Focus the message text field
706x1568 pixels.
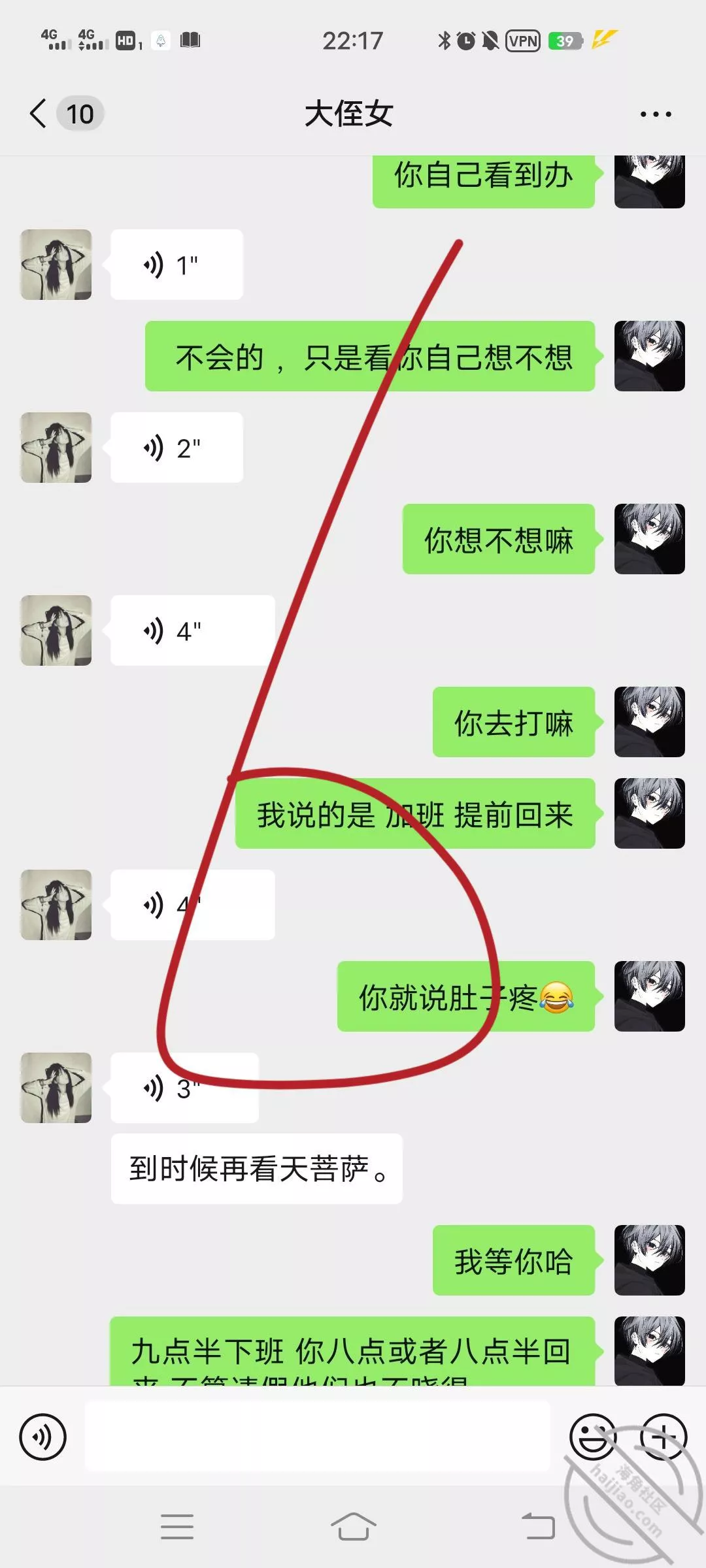[x=318, y=1437]
